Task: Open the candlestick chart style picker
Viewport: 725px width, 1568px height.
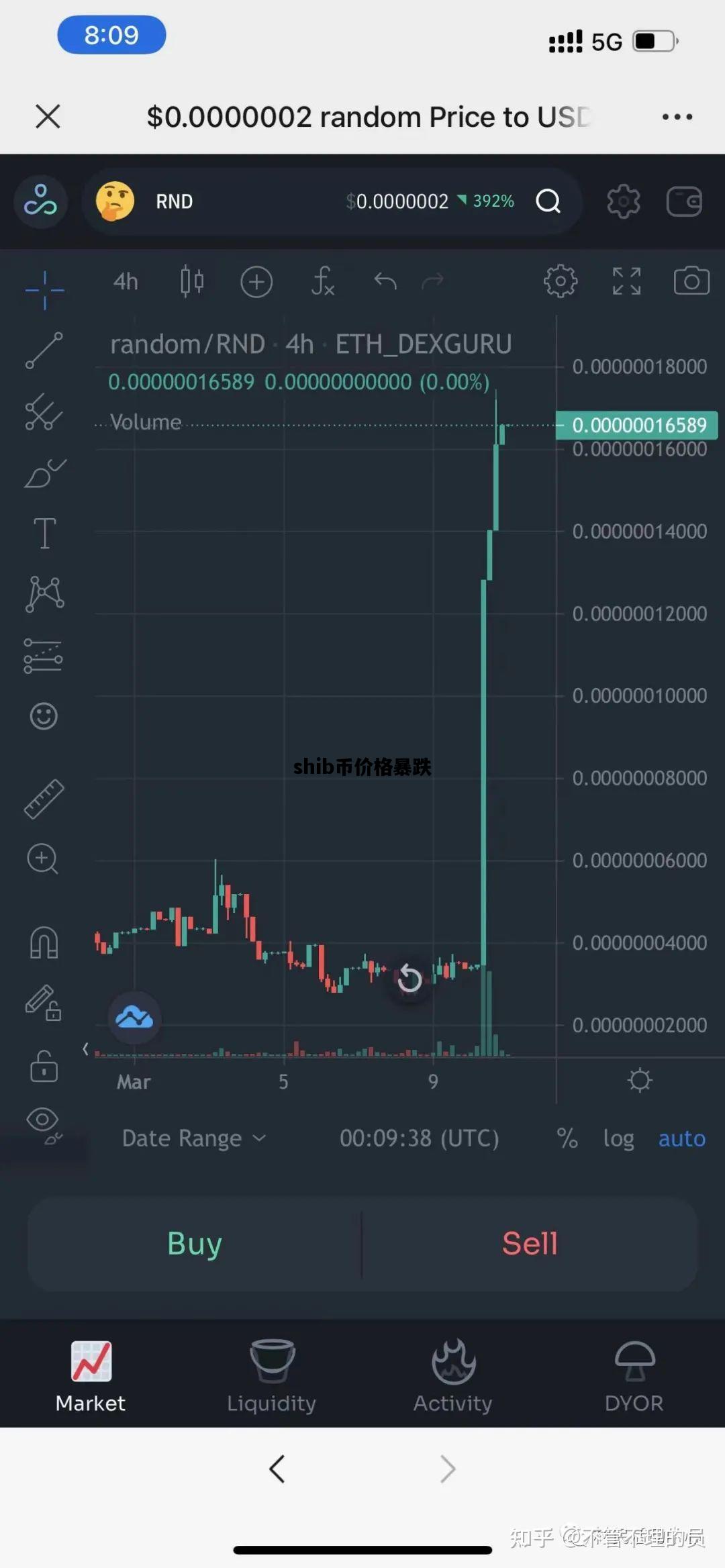Action: [x=192, y=281]
